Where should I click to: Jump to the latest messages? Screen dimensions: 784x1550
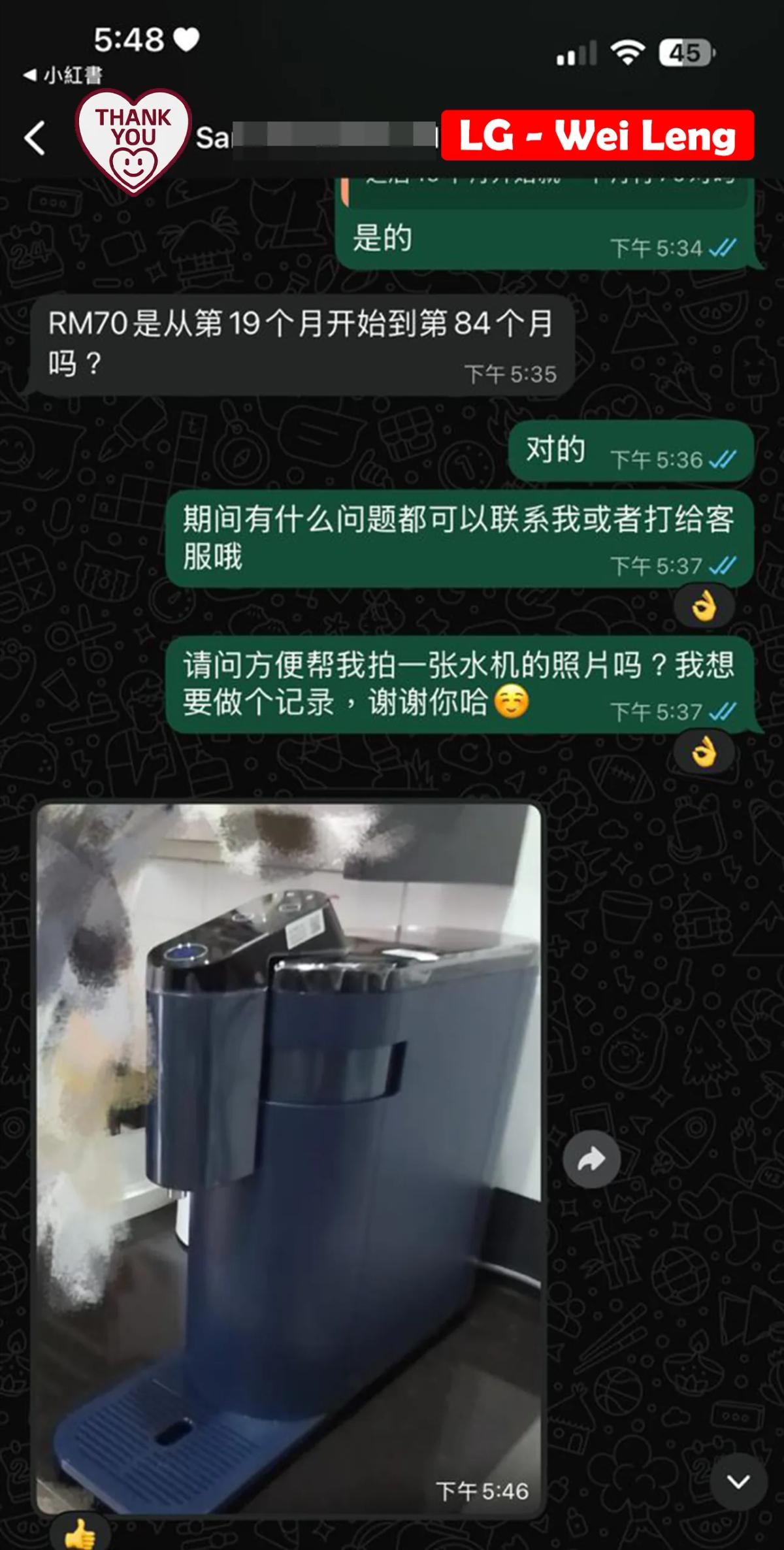click(738, 1482)
